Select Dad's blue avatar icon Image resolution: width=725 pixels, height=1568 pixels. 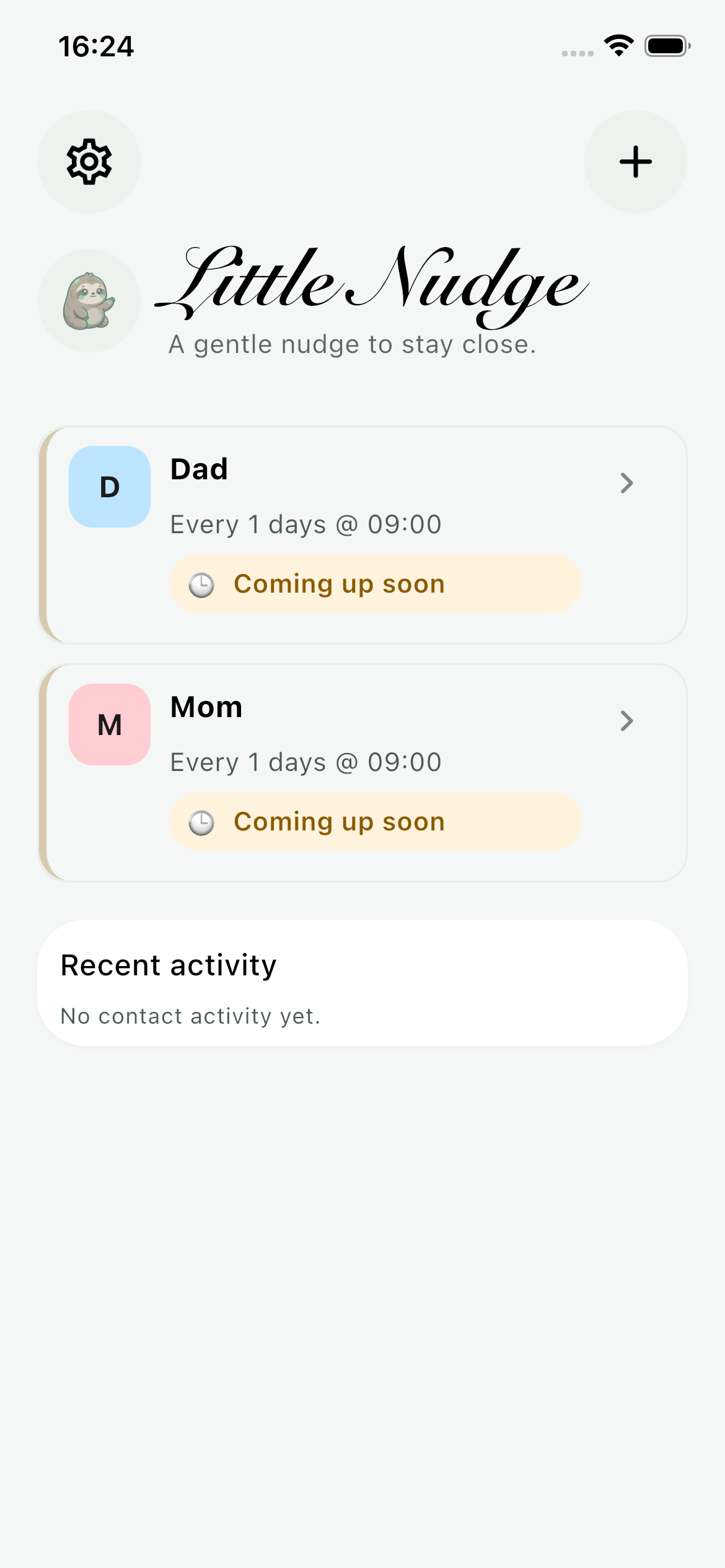(109, 486)
